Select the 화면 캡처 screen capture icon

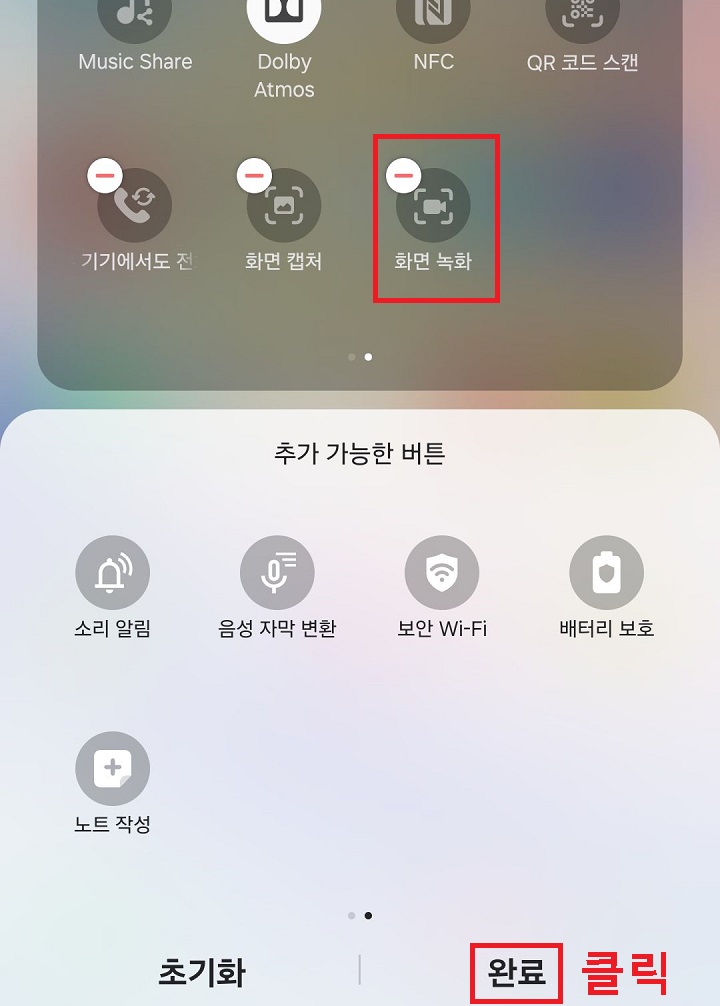tap(284, 205)
